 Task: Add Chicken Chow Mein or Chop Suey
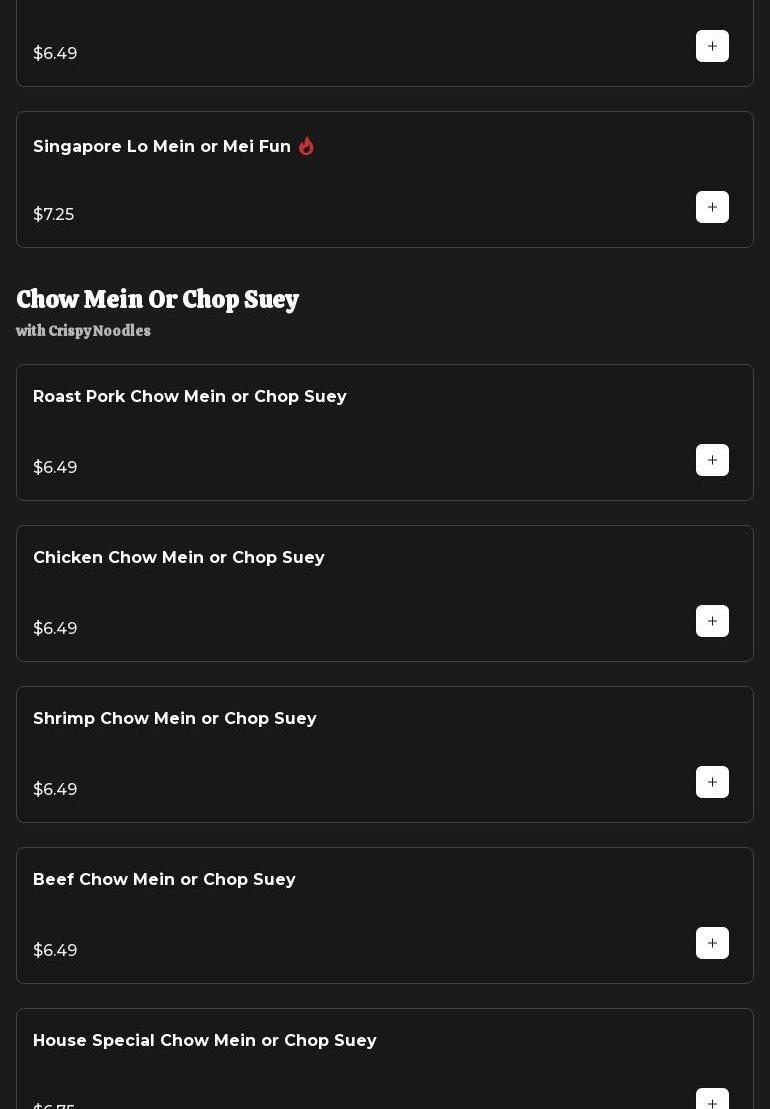(712, 621)
